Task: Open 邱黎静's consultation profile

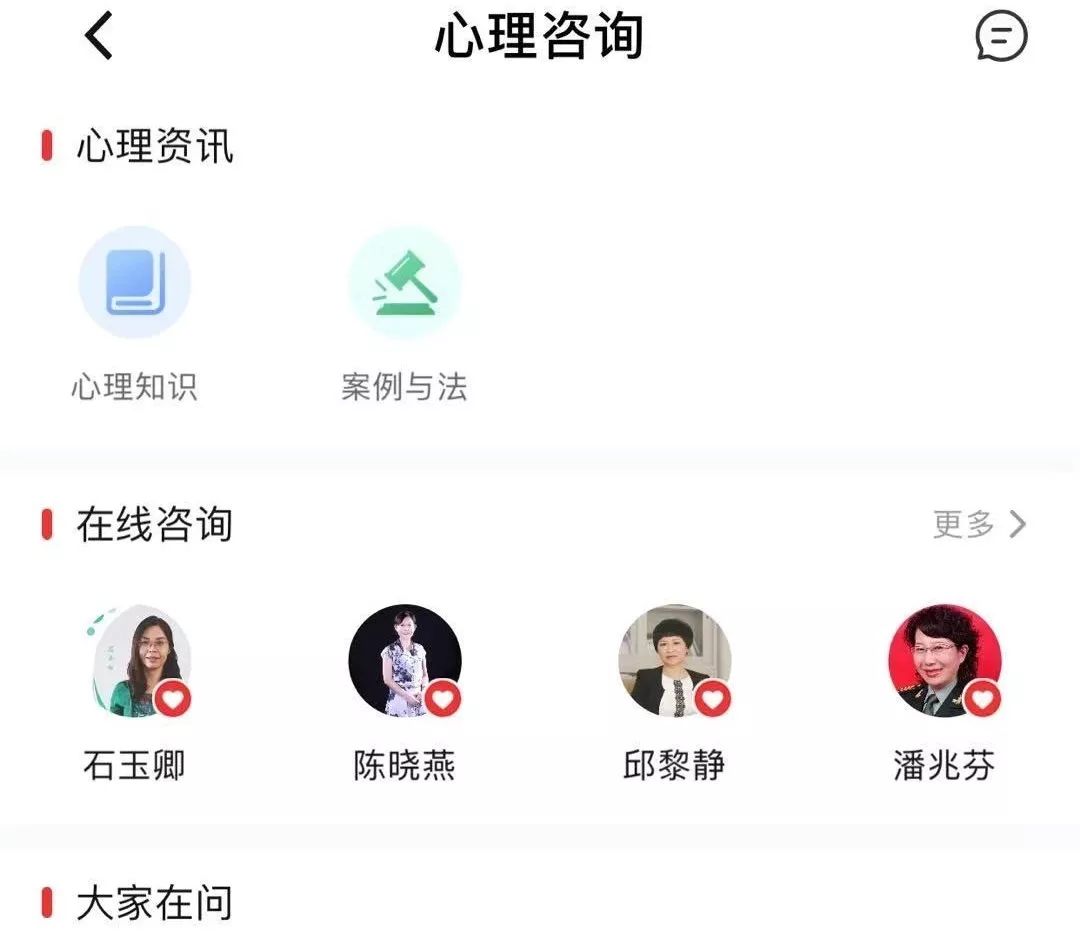Action: click(674, 661)
